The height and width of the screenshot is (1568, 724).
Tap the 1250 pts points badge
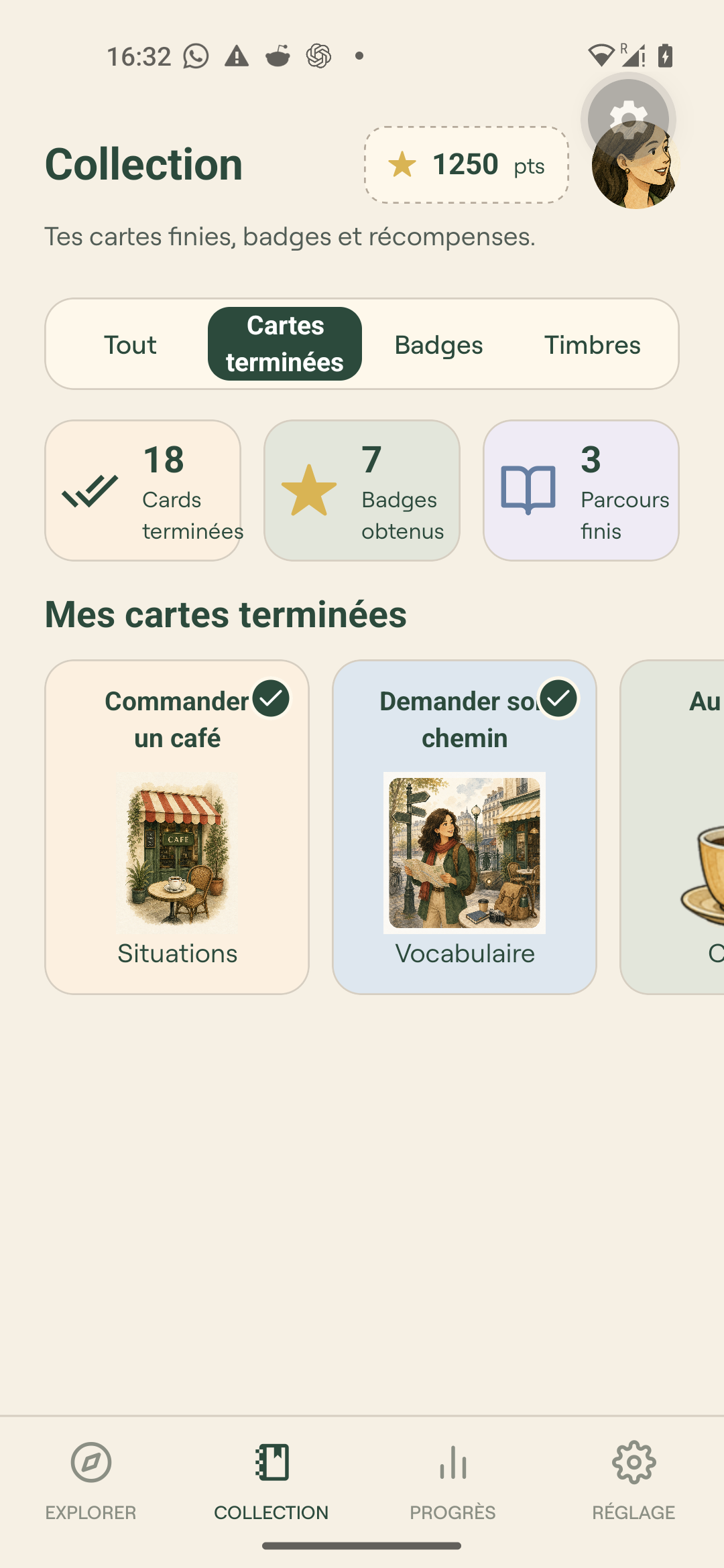click(467, 165)
